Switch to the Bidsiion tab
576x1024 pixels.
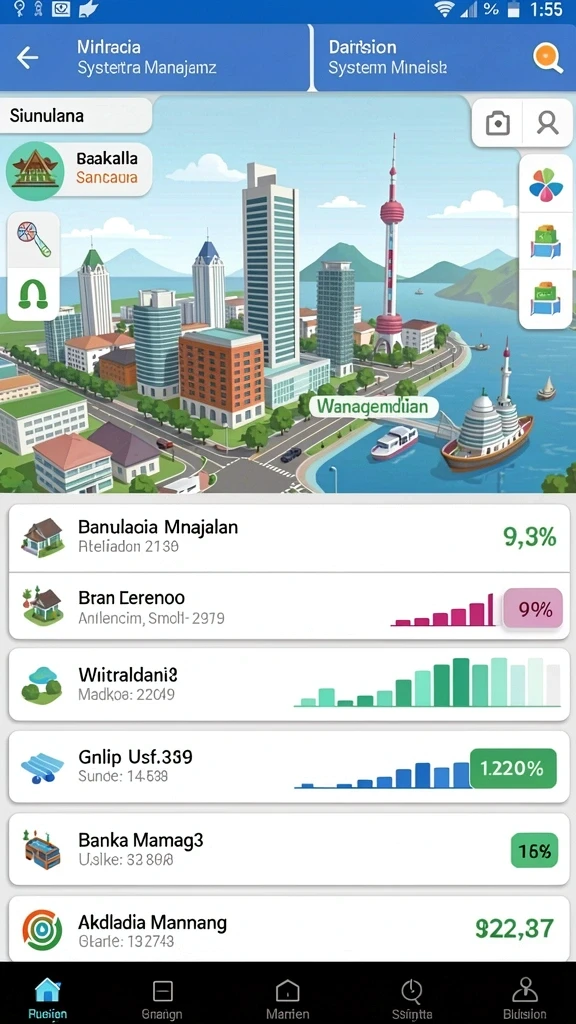[525, 999]
